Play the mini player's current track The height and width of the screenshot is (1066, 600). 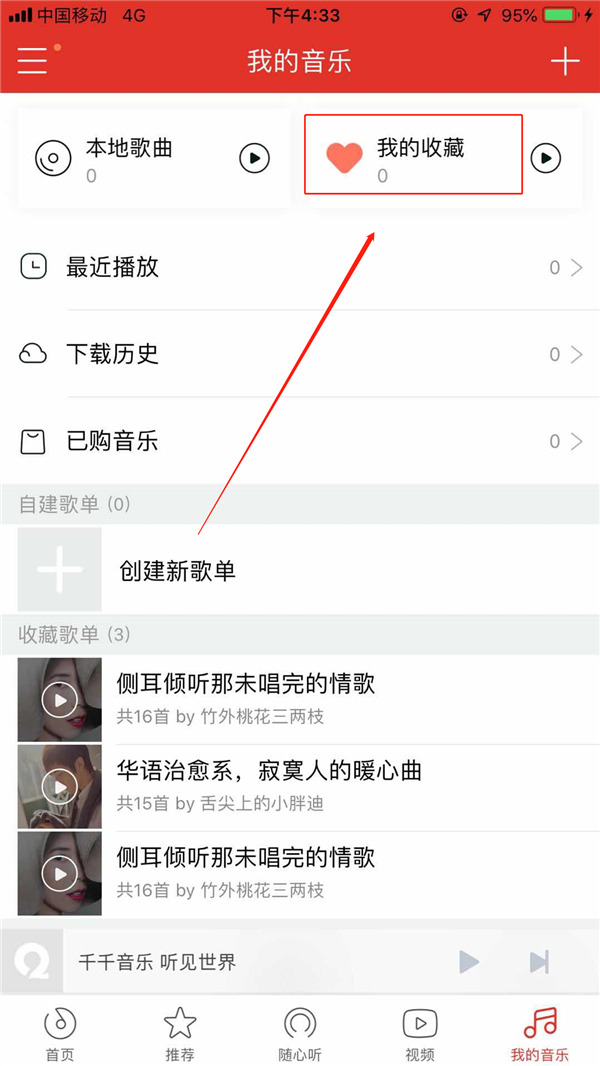point(468,962)
